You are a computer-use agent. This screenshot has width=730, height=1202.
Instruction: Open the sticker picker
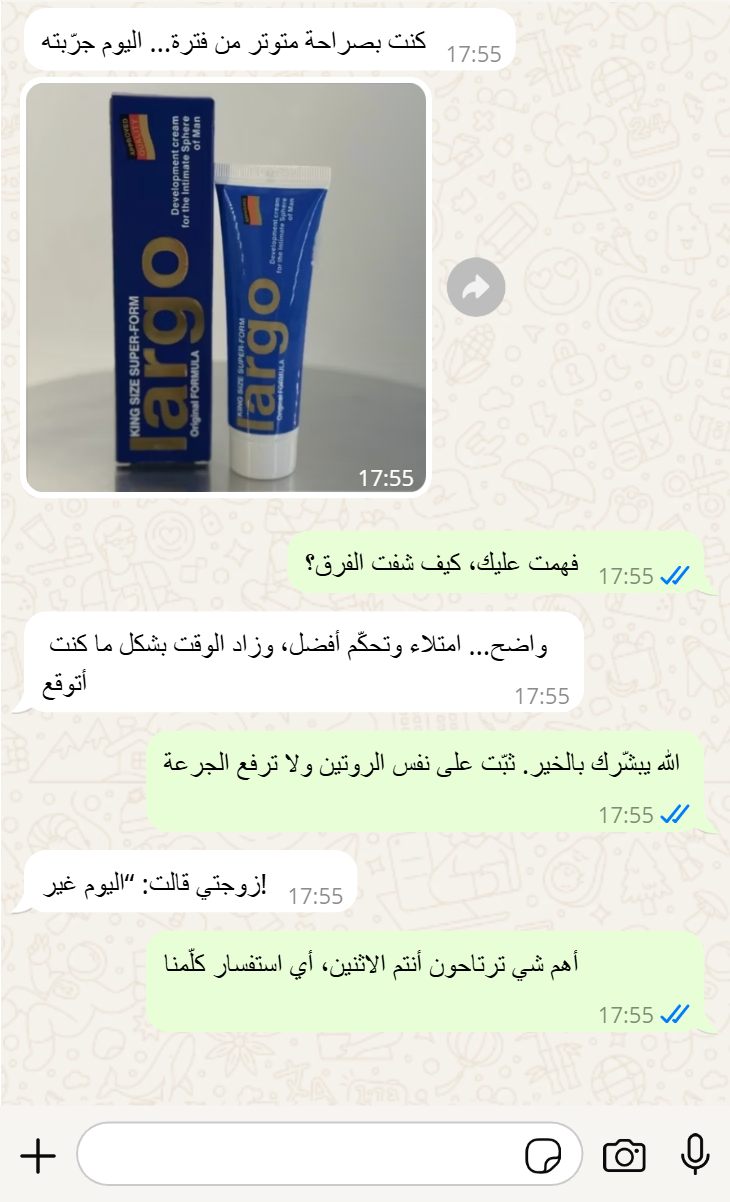(543, 1156)
